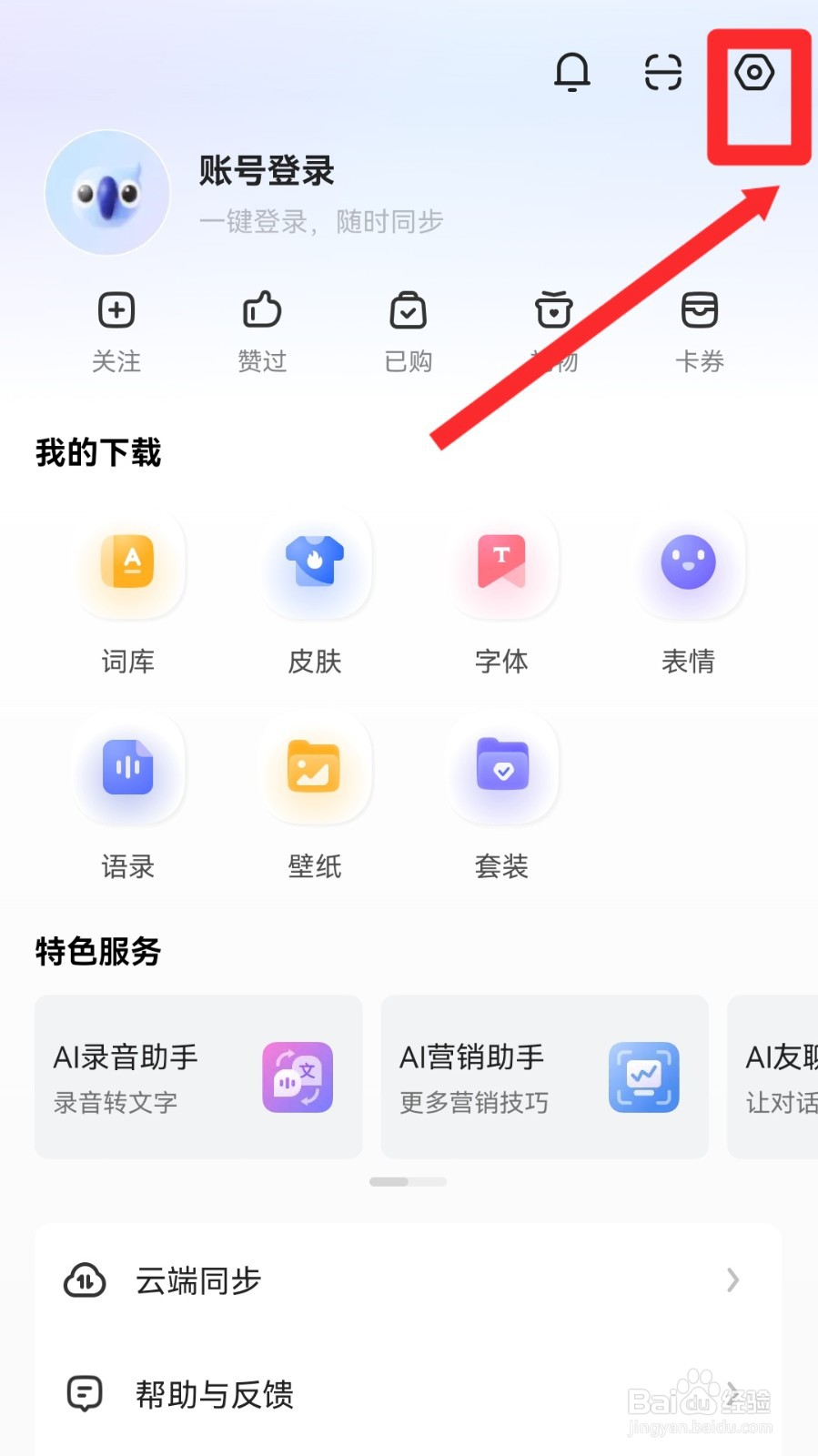Tap 账号登录 to sign in
This screenshot has height=1456, width=818.
click(267, 171)
